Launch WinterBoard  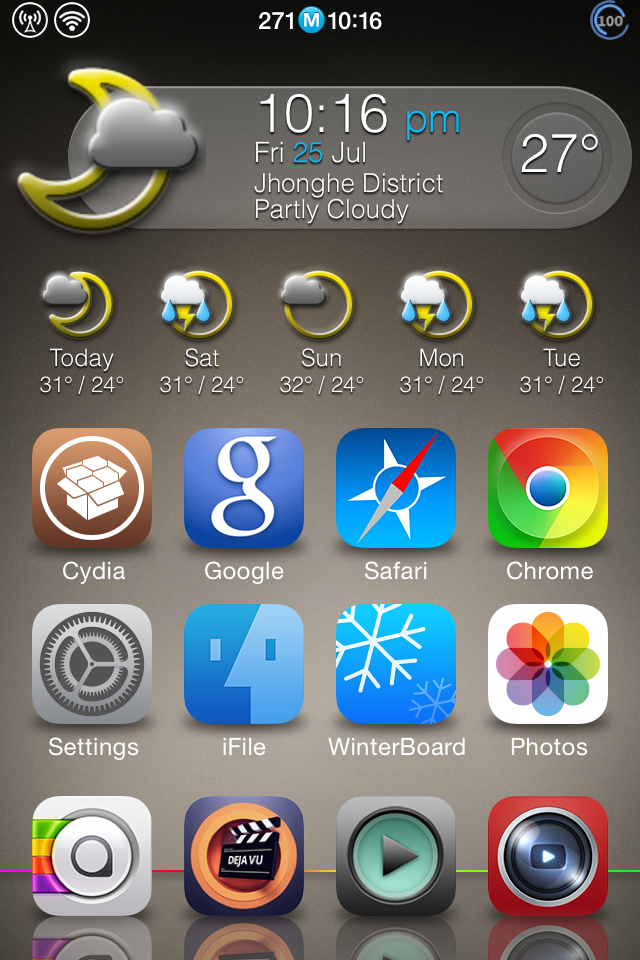click(396, 664)
